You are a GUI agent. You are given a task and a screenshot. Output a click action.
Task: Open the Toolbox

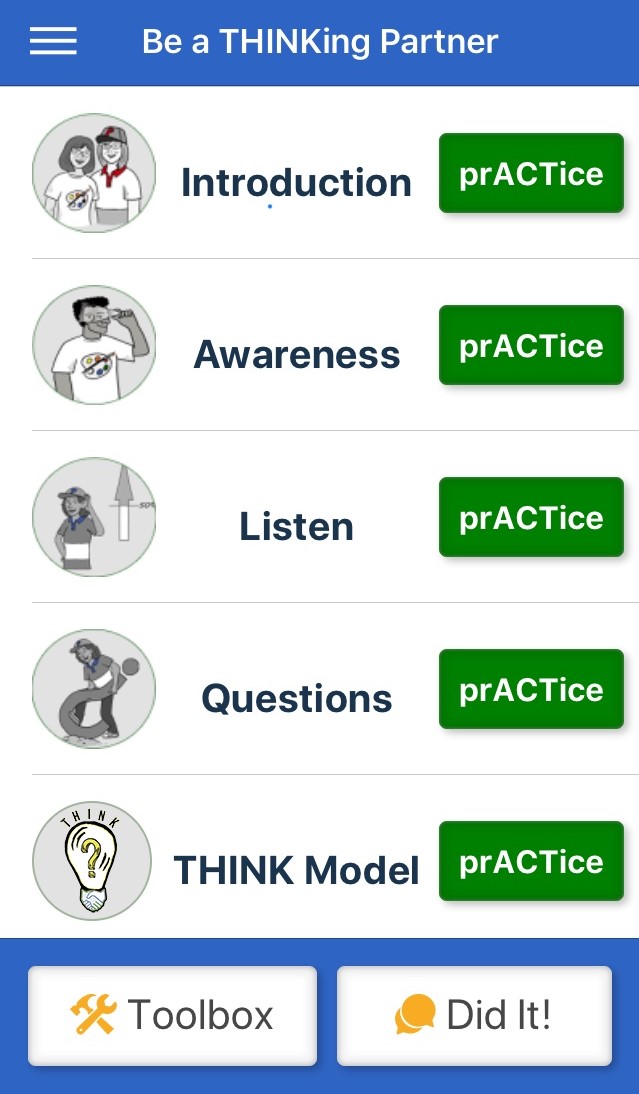click(x=172, y=1015)
